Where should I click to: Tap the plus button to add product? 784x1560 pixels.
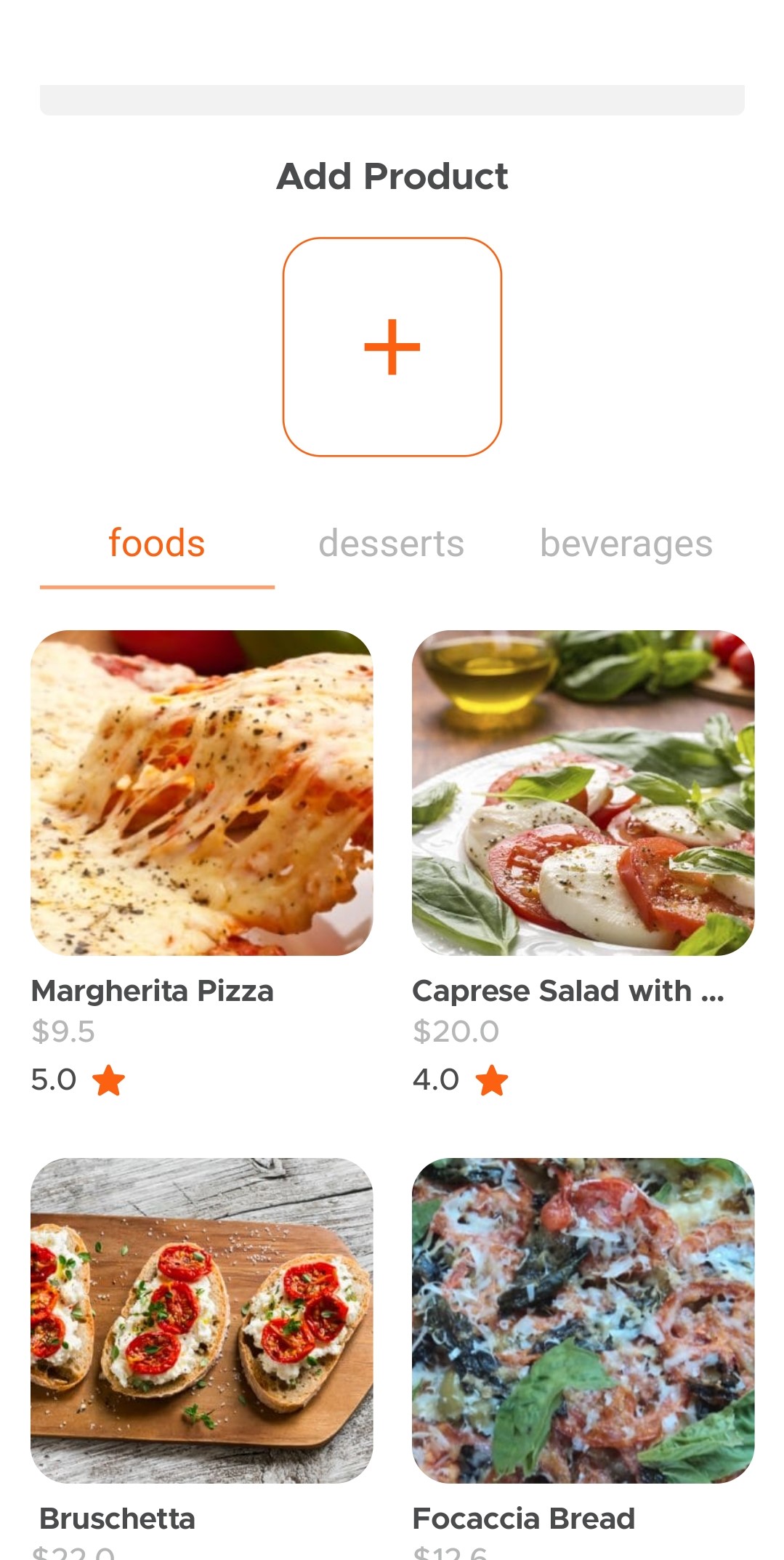392,347
